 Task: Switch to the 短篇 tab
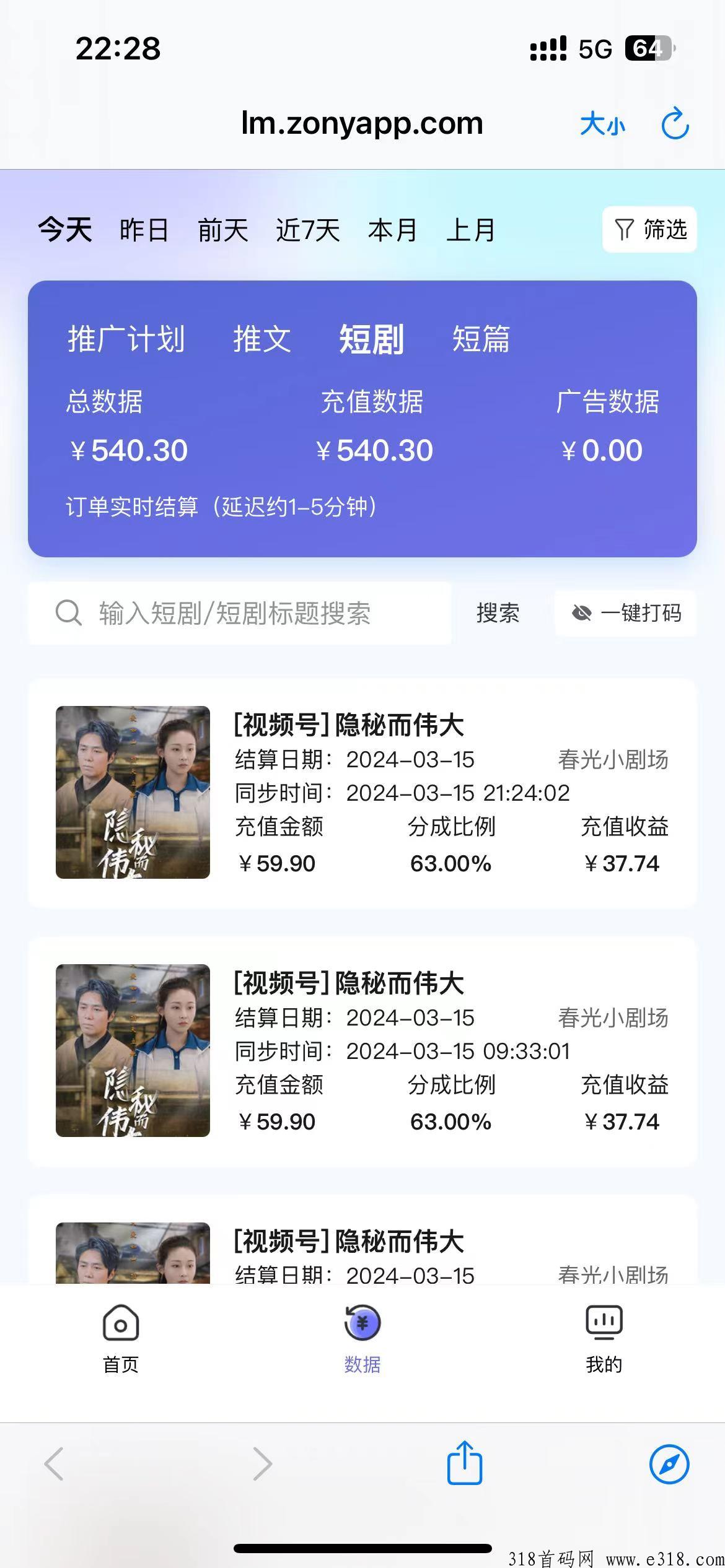point(481,339)
